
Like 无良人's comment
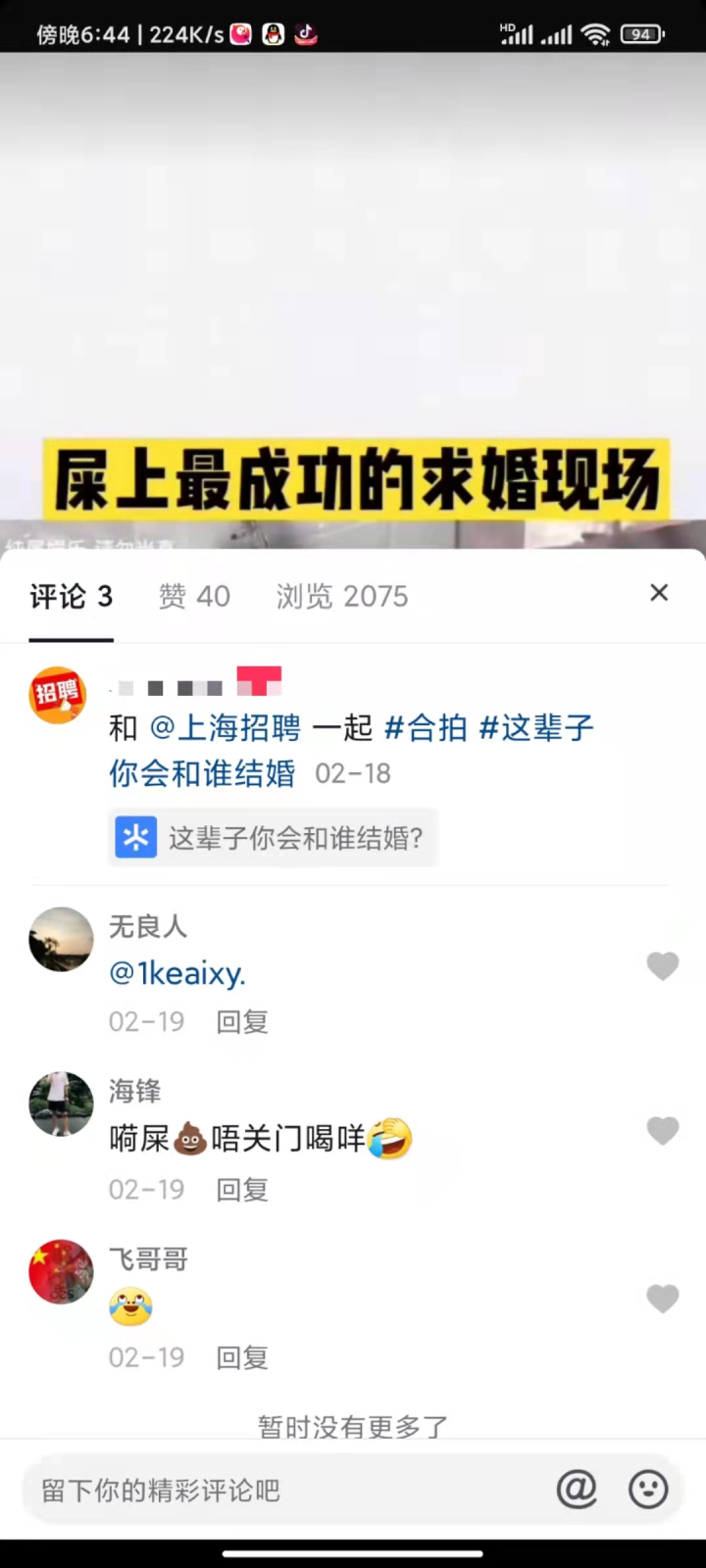tap(663, 966)
